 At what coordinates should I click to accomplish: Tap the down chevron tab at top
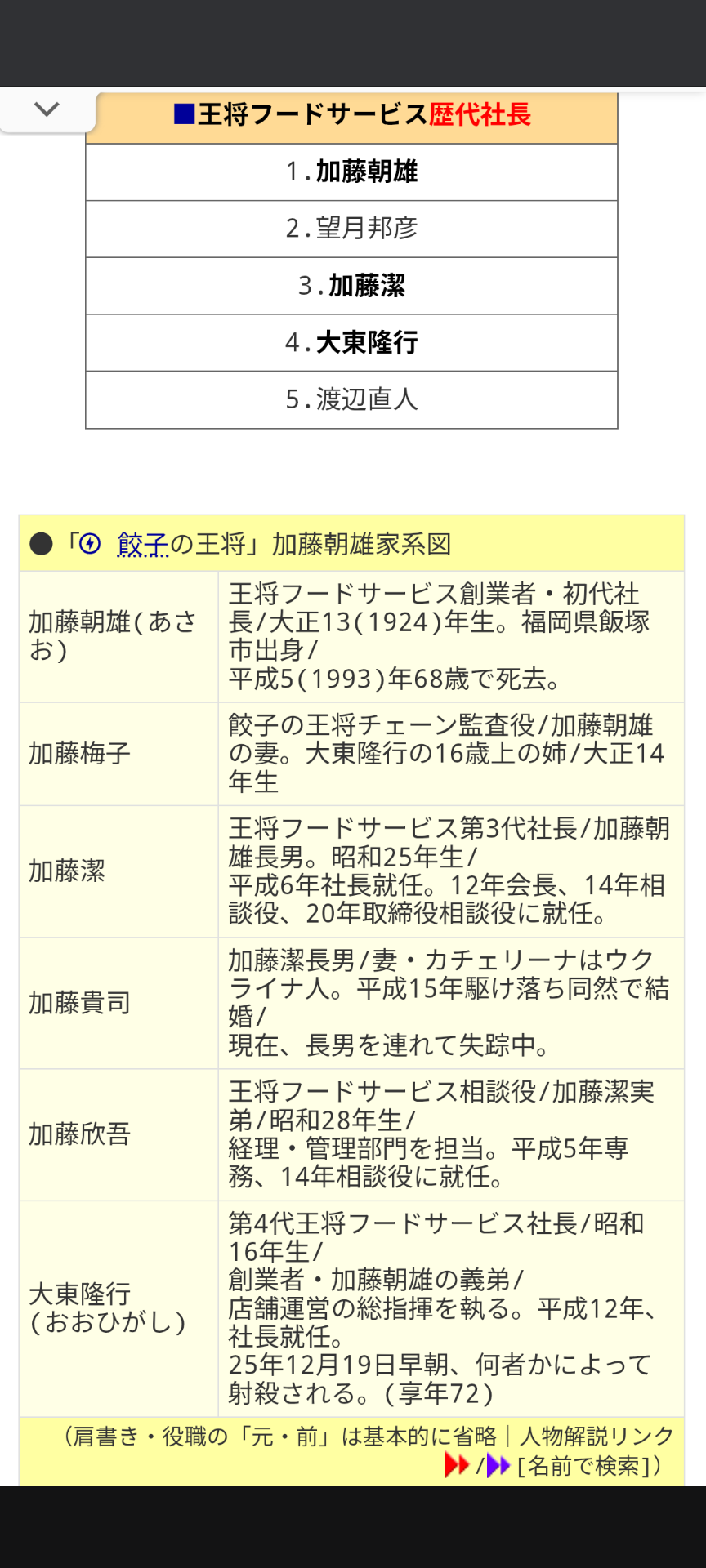47,109
